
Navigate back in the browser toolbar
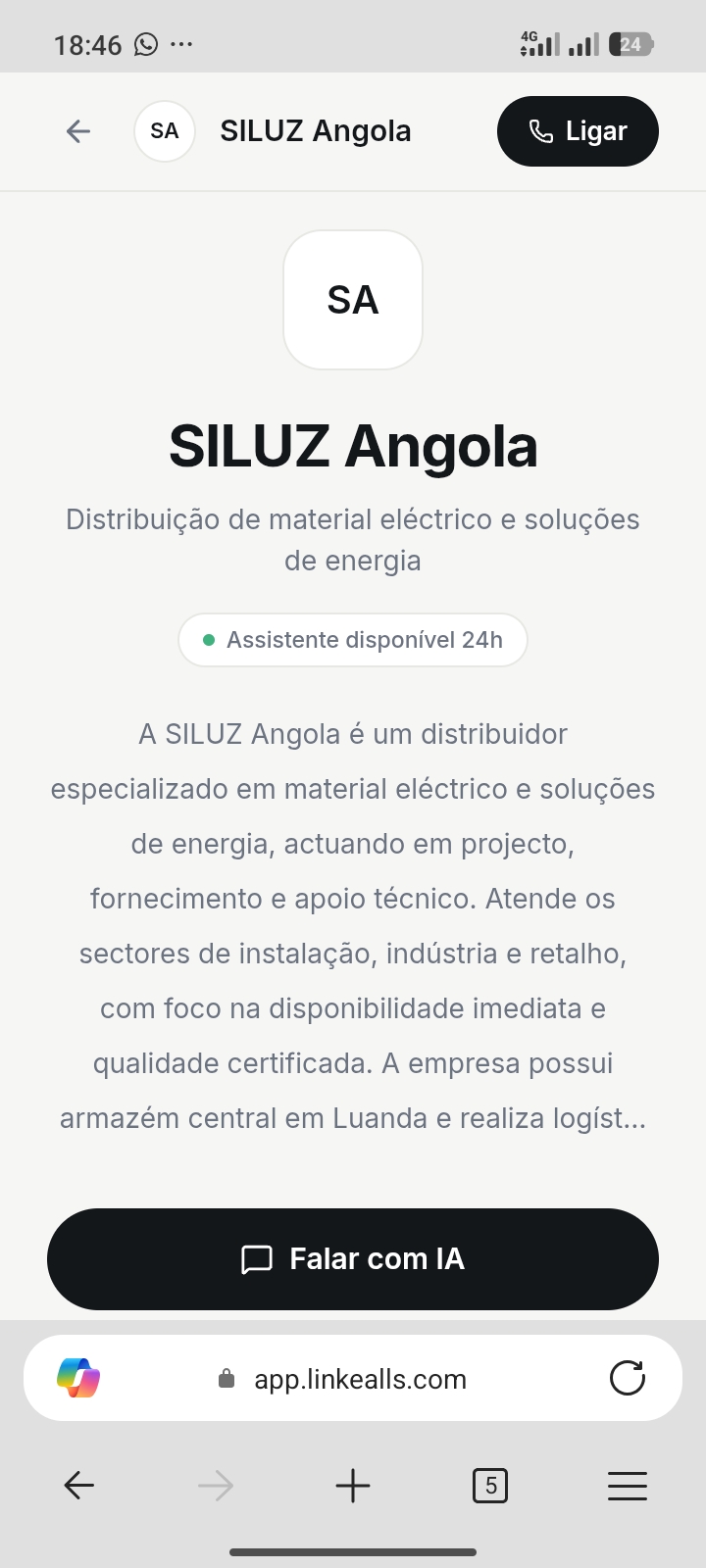(x=78, y=1487)
